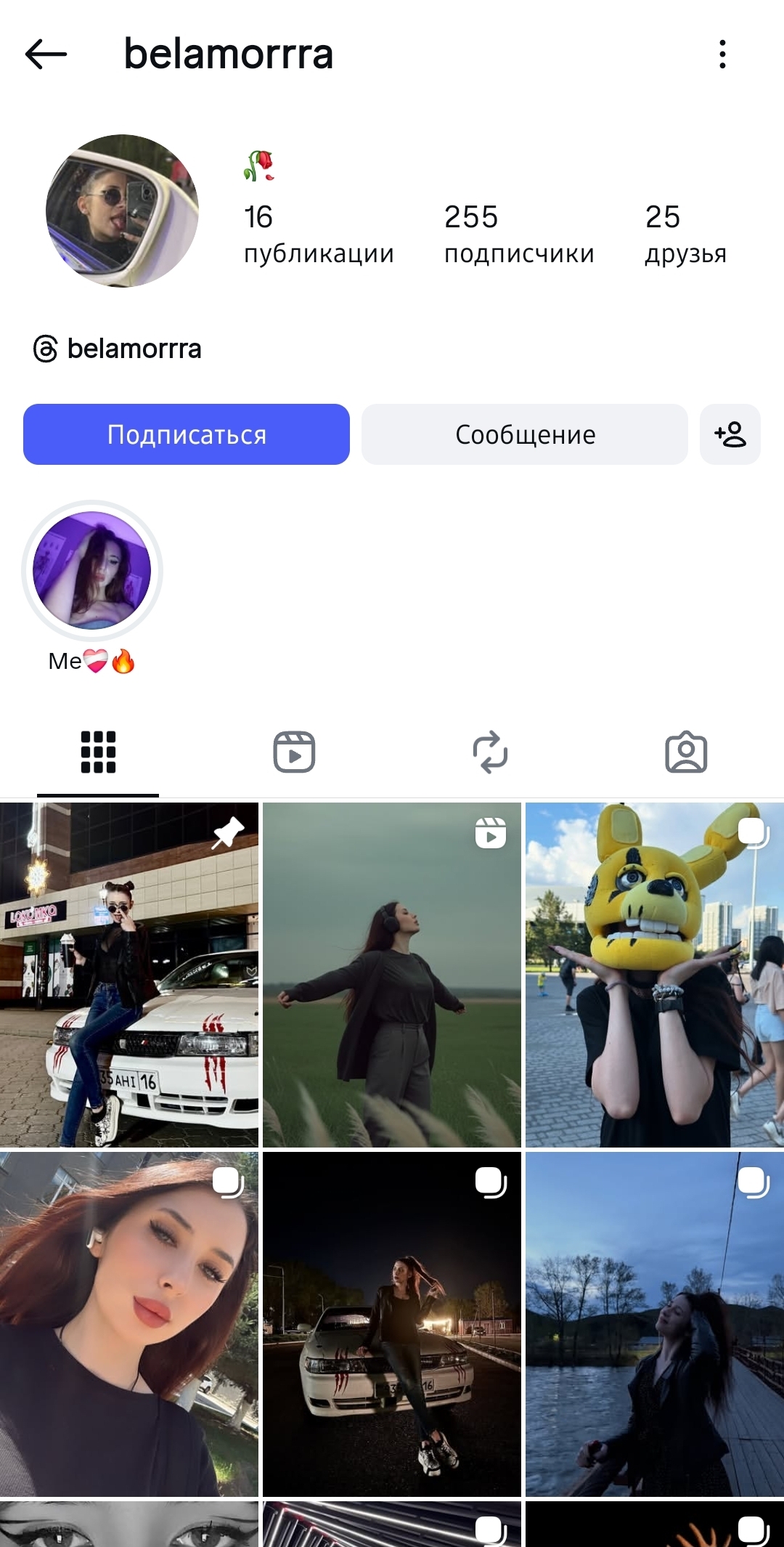Switch to the Reels tab
The width and height of the screenshot is (784, 1547).
tap(294, 752)
